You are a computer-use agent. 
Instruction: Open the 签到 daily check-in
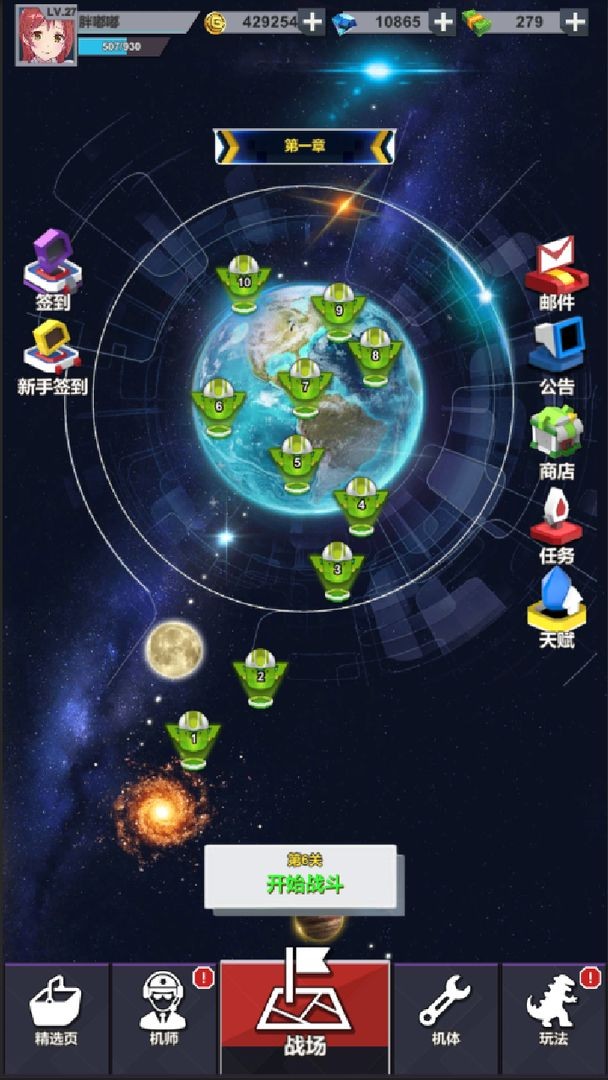(52, 266)
